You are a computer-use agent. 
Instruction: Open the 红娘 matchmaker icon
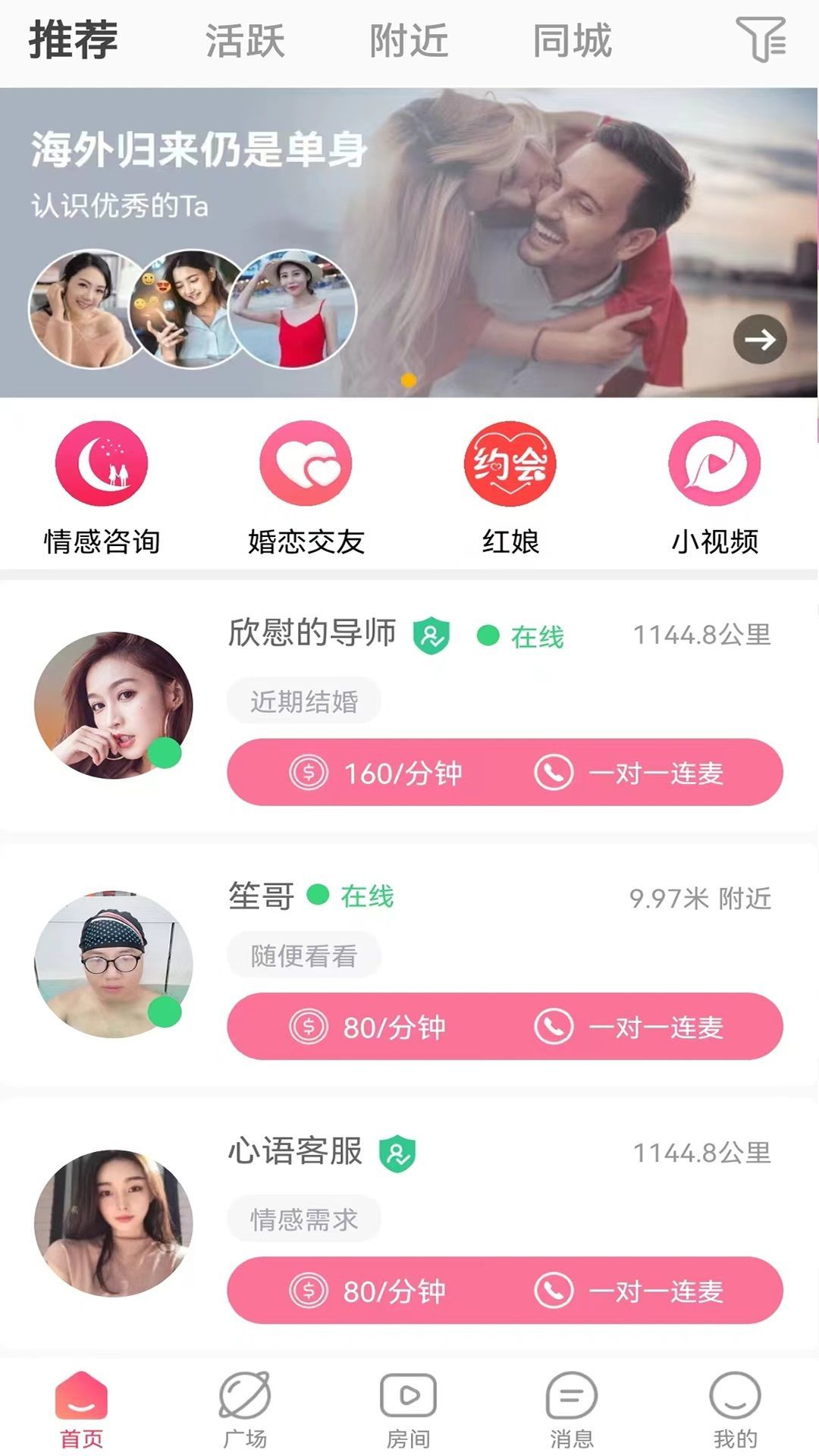(508, 466)
